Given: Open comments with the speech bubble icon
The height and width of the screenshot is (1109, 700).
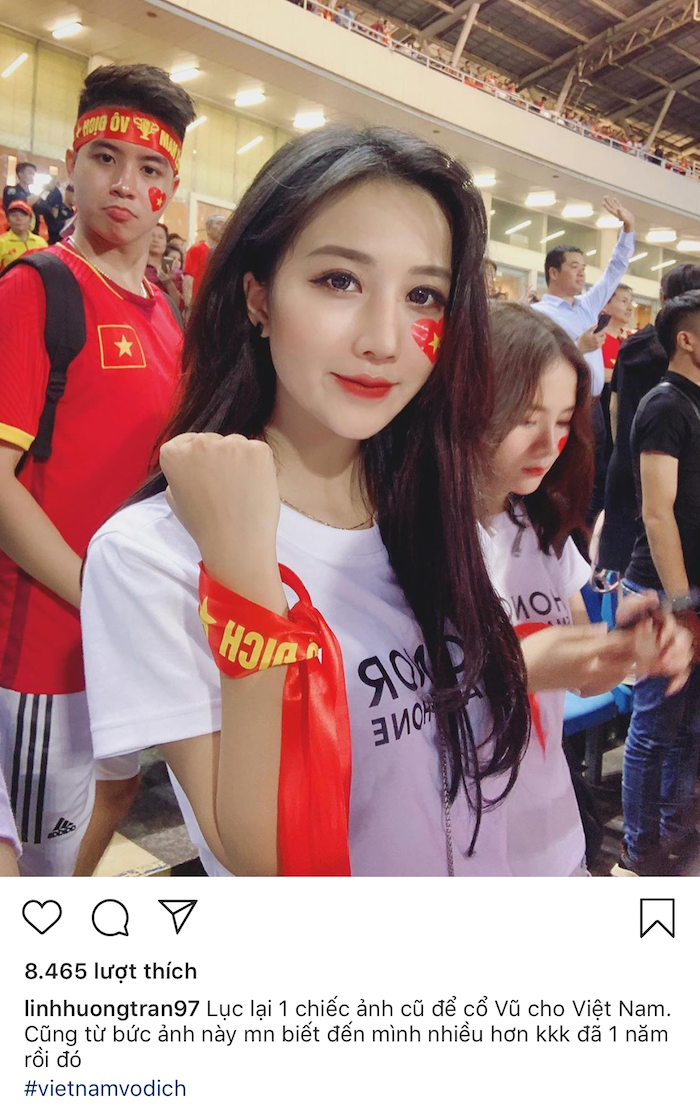Looking at the screenshot, I should (x=110, y=916).
